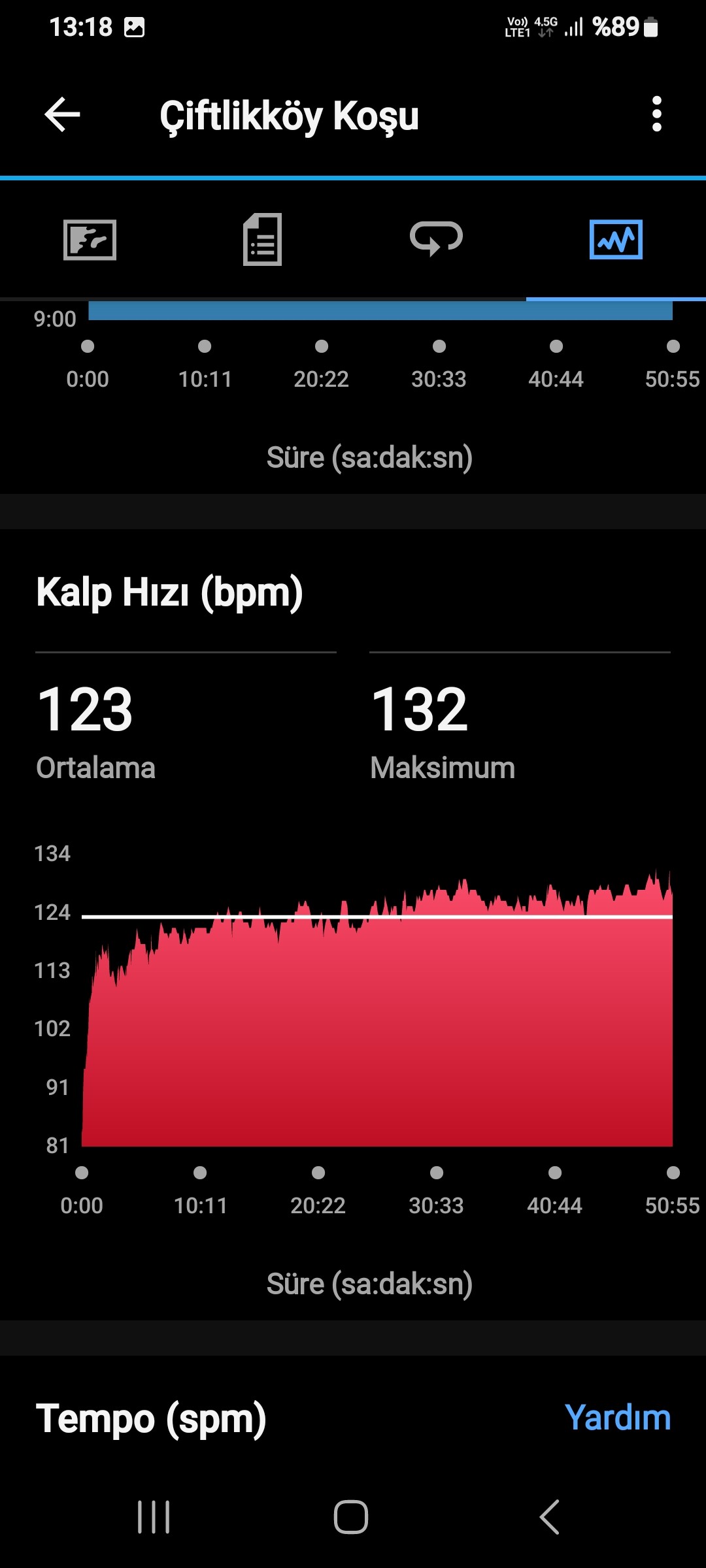This screenshot has height=1568, width=706.
Task: Tap the system home button
Action: click(351, 1516)
